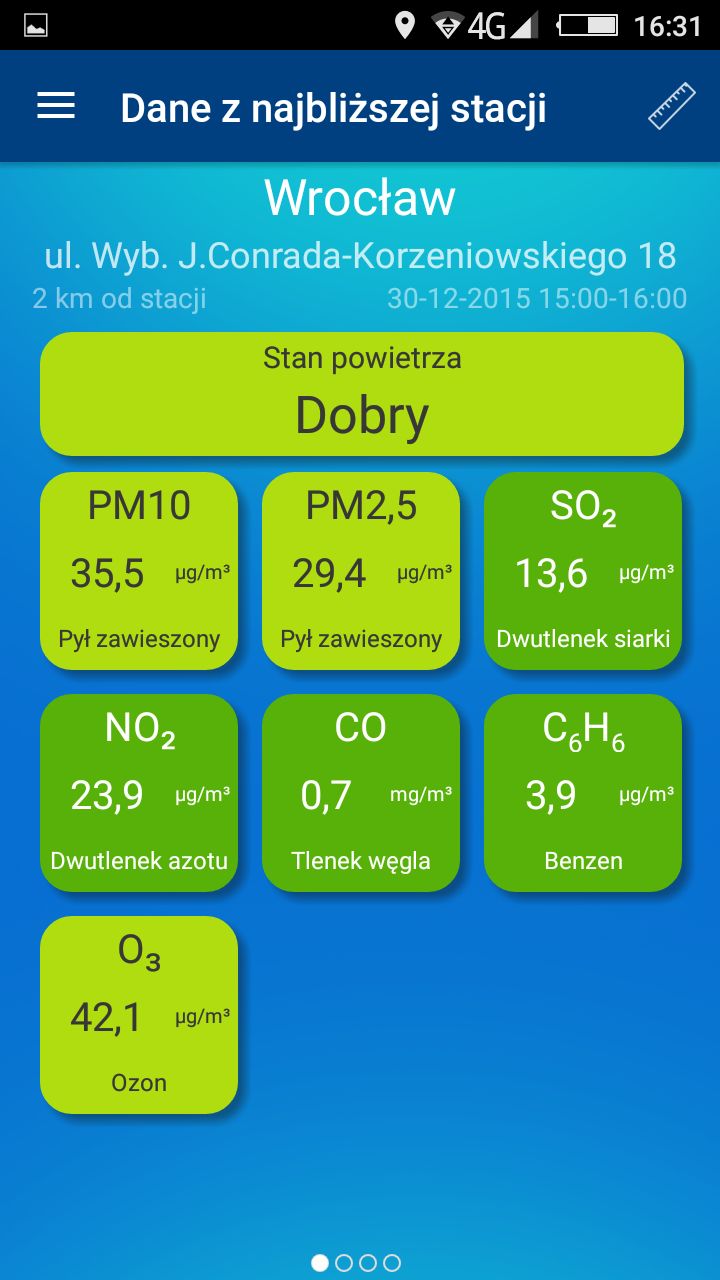The width and height of the screenshot is (720, 1280).
Task: Select the PM10 pollutant tile
Action: pyautogui.click(x=138, y=570)
